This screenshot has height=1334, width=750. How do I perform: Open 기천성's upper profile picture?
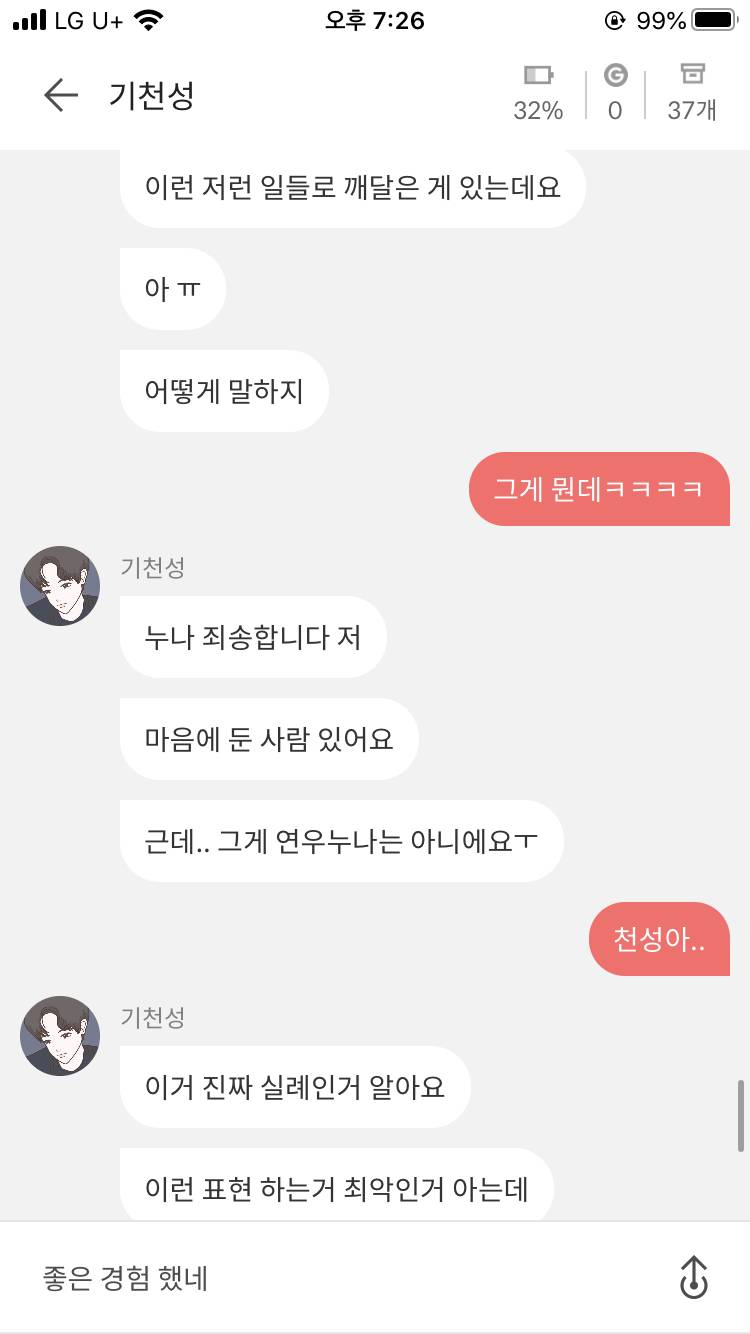(x=59, y=587)
